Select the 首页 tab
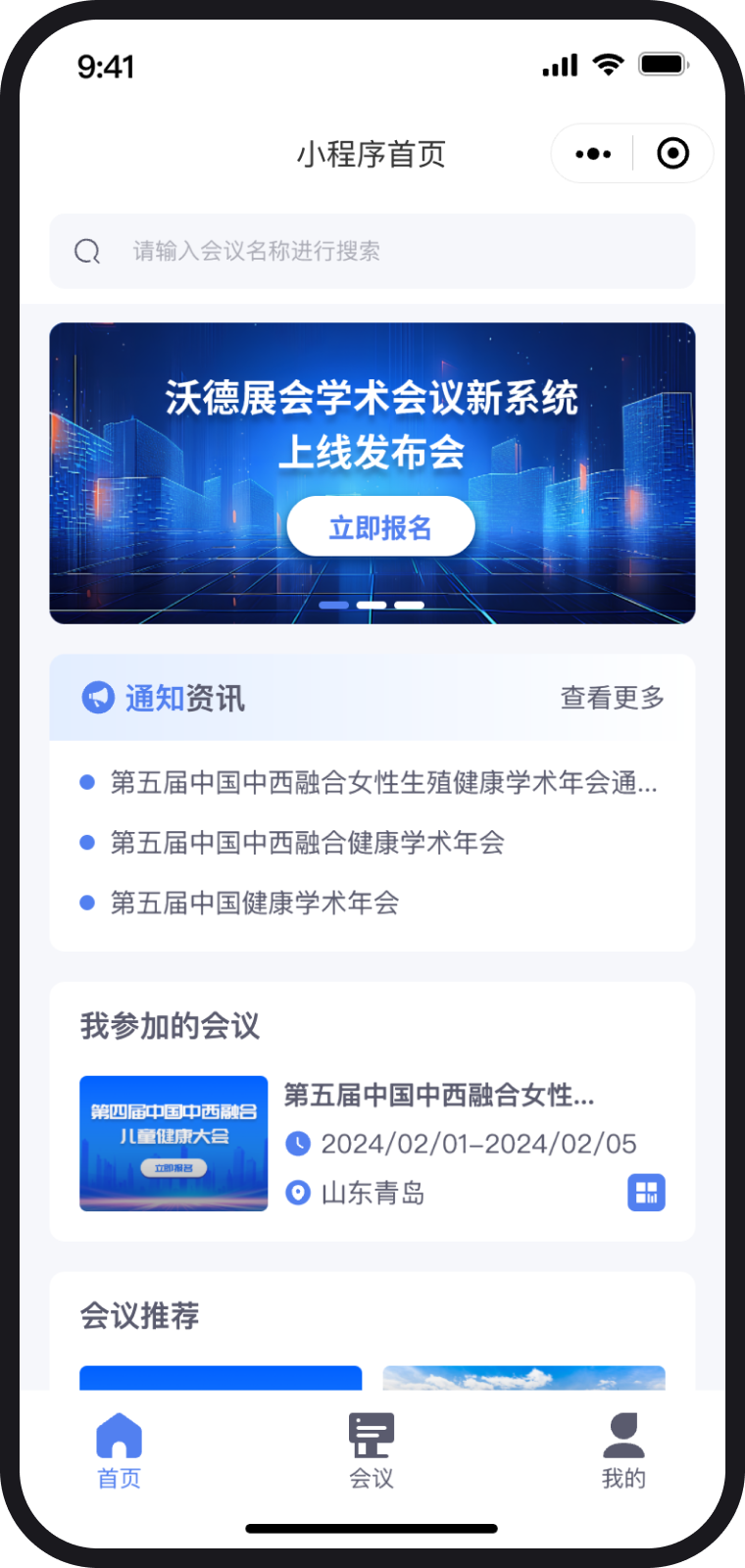Viewport: 745px width, 1568px height. point(120,1451)
